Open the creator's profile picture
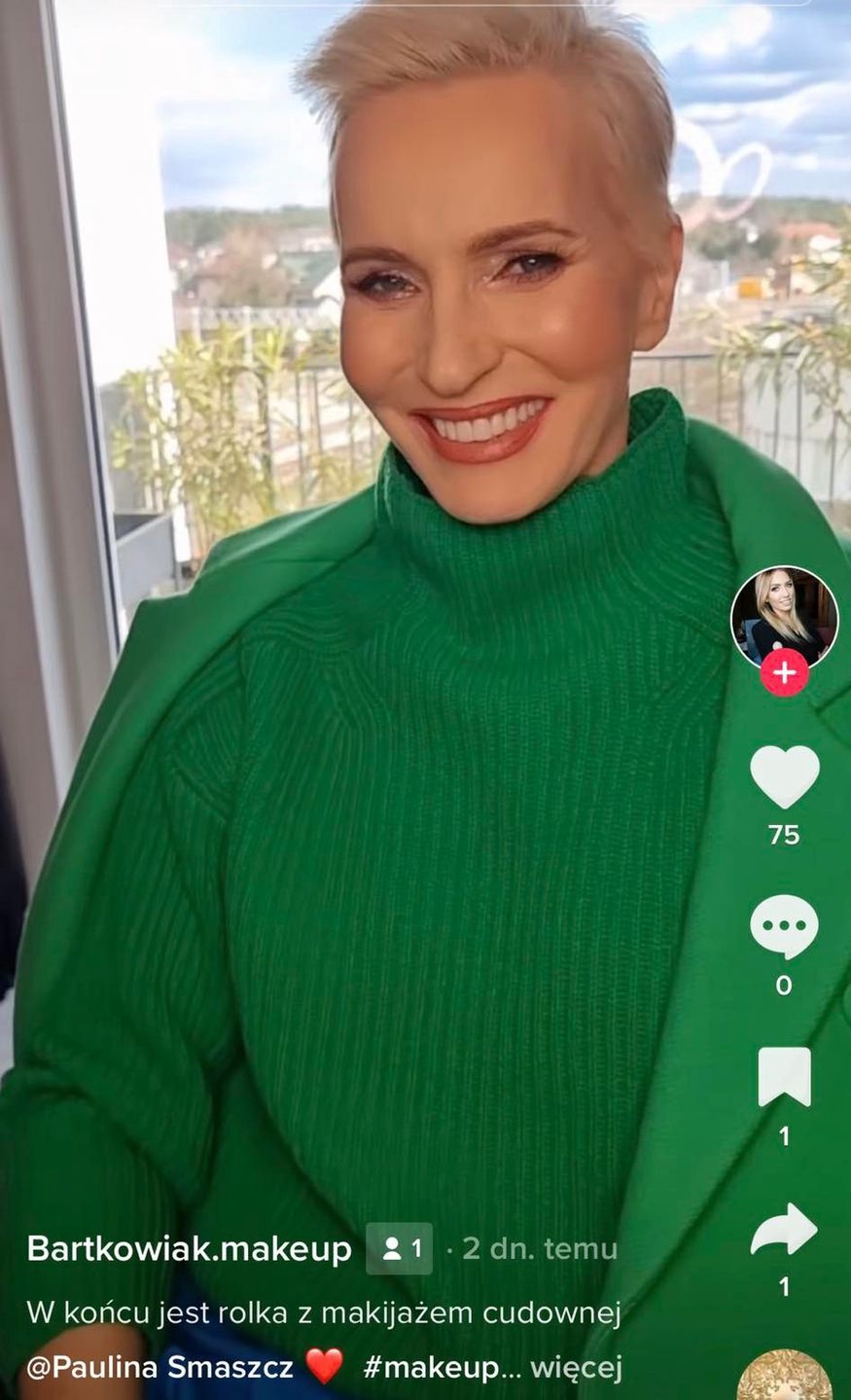 (x=784, y=616)
